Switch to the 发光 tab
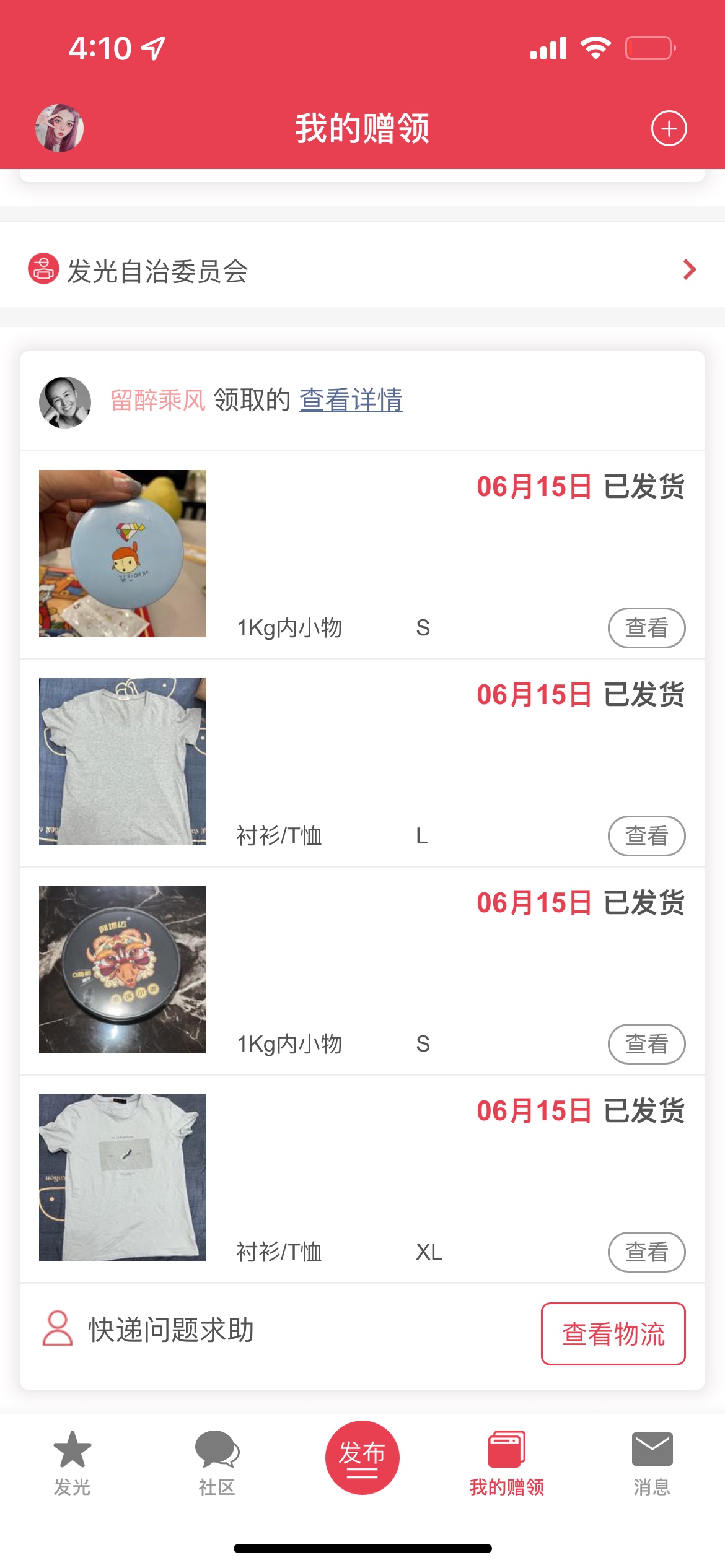 click(x=72, y=1463)
